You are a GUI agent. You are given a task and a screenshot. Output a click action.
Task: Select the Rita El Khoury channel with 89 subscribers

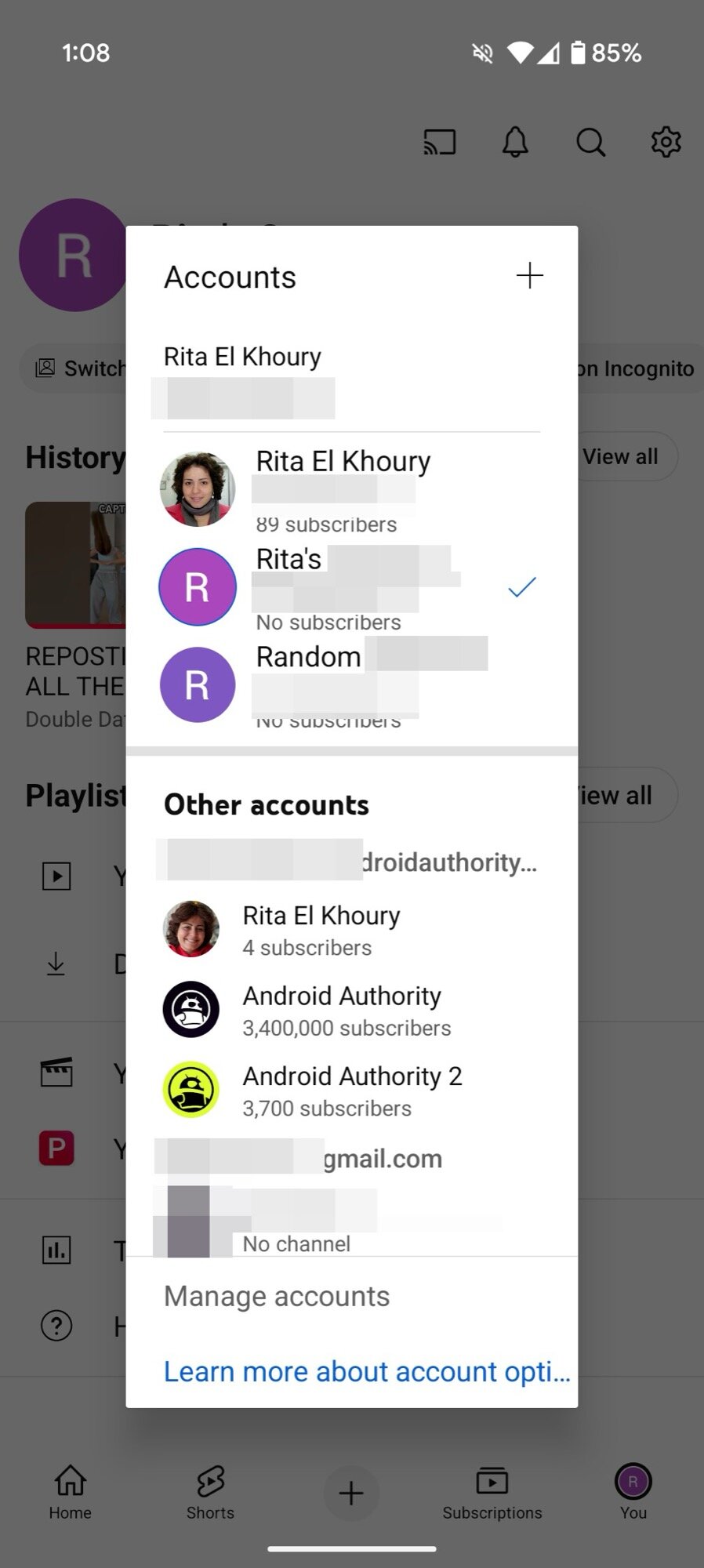point(351,490)
